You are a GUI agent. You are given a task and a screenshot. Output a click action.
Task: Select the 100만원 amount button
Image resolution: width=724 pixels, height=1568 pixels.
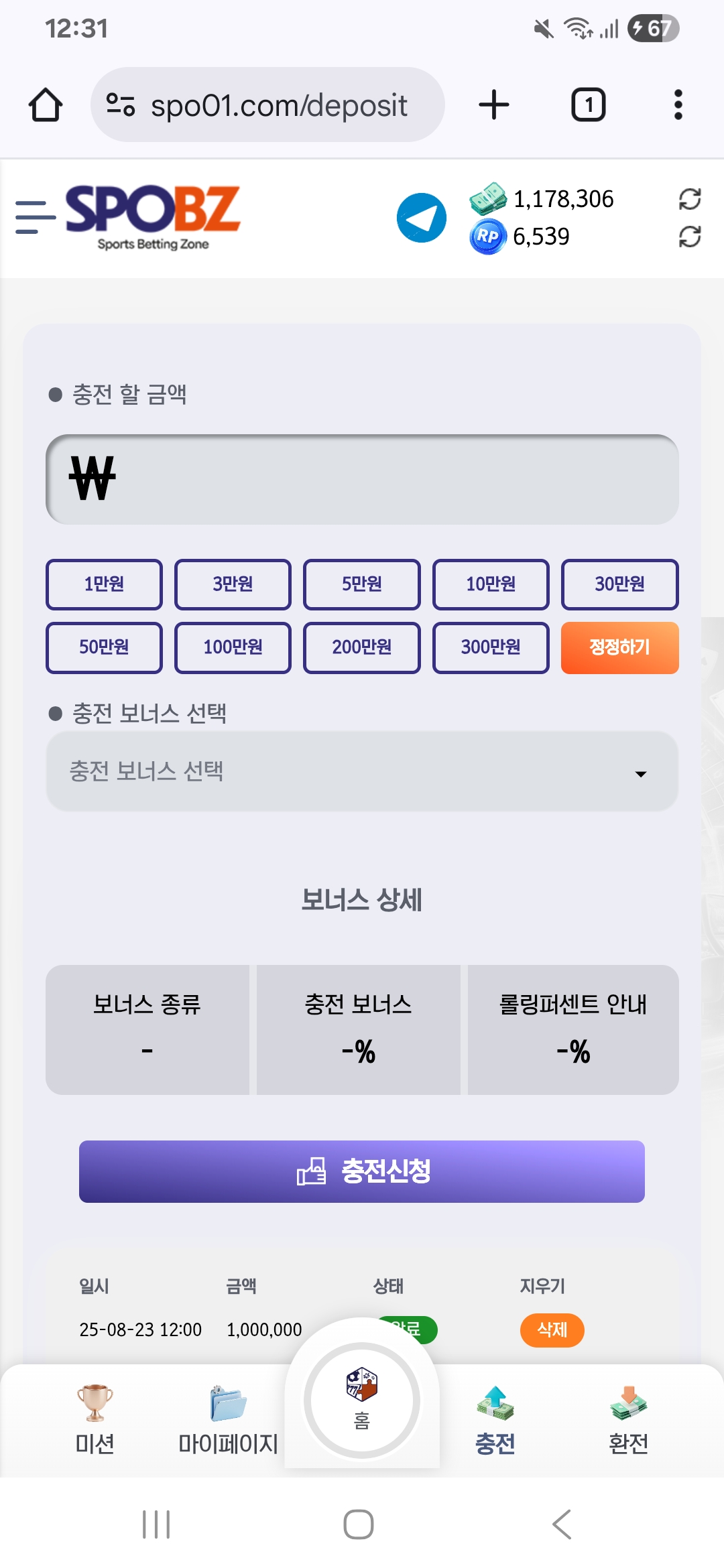point(233,647)
